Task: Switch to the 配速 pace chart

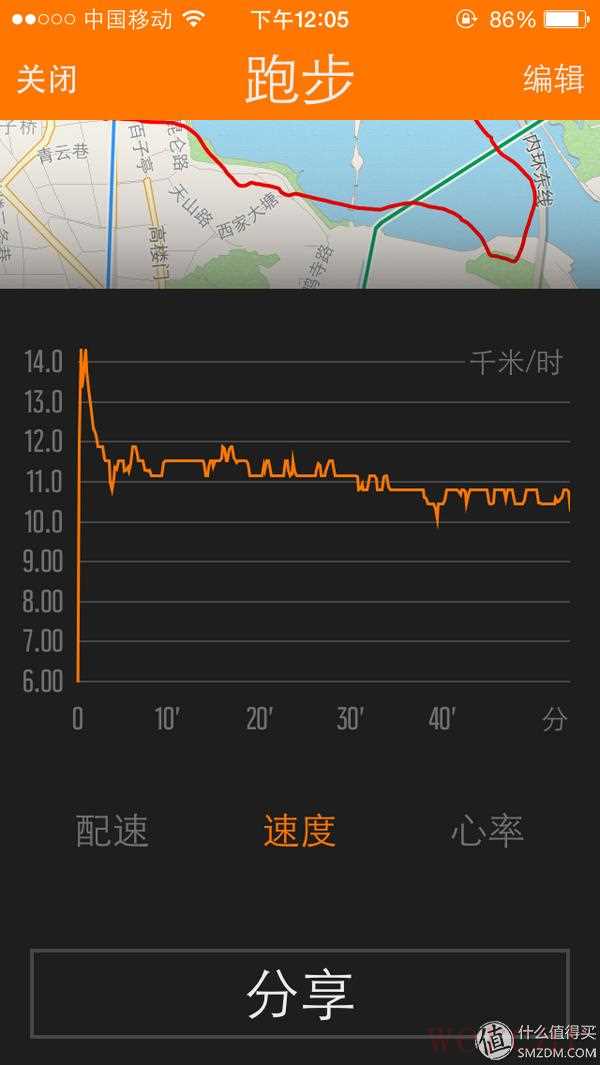Action: (x=112, y=831)
